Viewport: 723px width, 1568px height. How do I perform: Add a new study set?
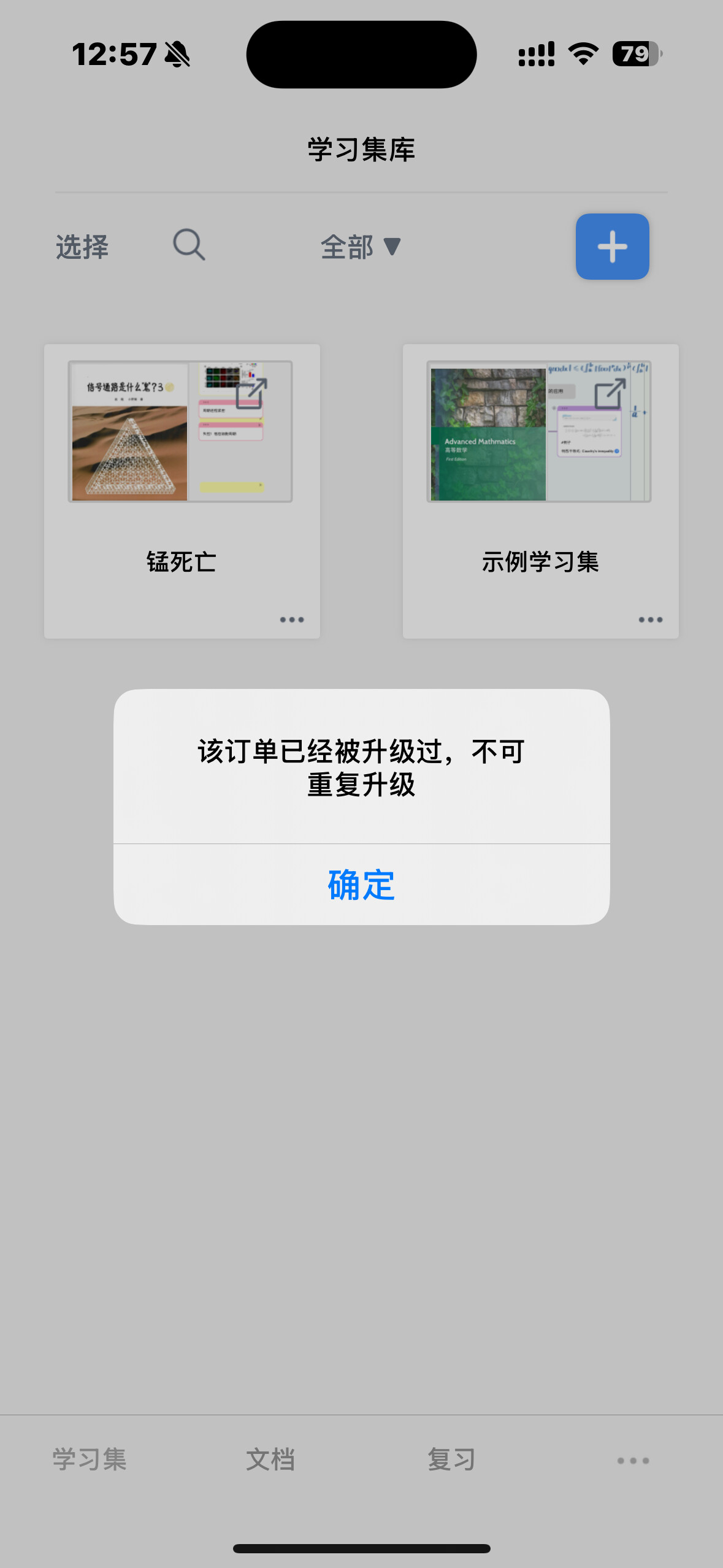(612, 247)
